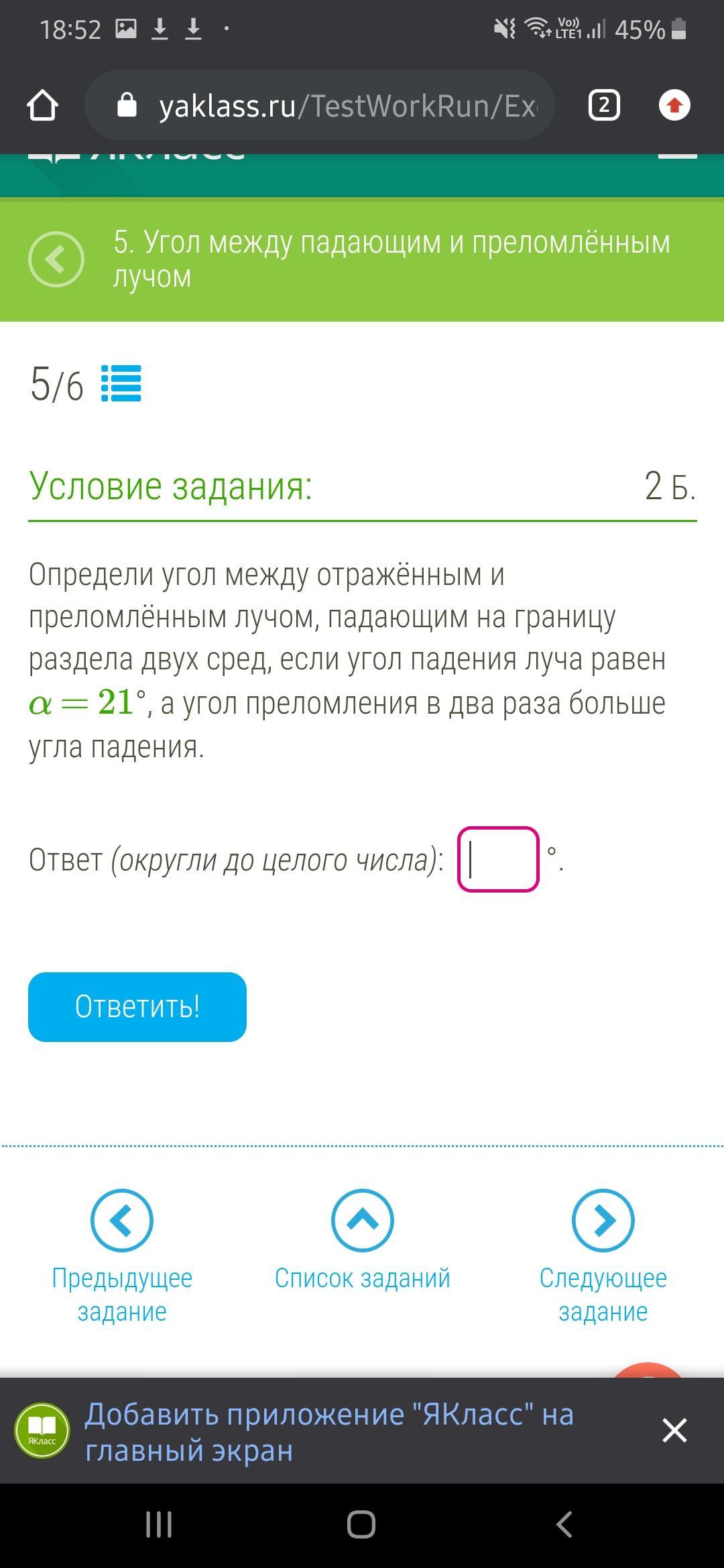Image resolution: width=724 pixels, height=1568 pixels.
Task: Open Список заданий
Action: [x=363, y=1240]
